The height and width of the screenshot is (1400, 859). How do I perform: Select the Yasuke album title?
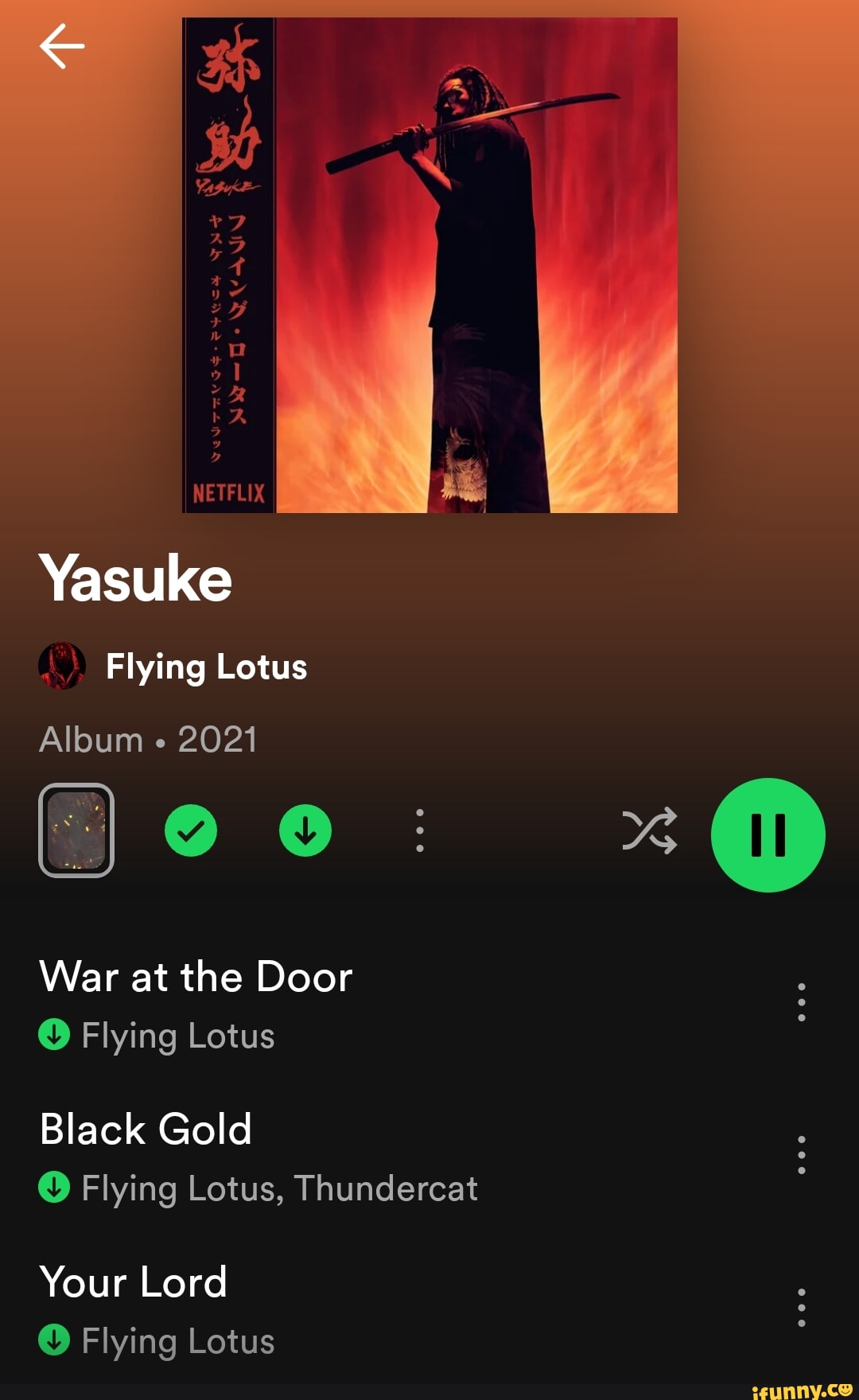coord(134,579)
